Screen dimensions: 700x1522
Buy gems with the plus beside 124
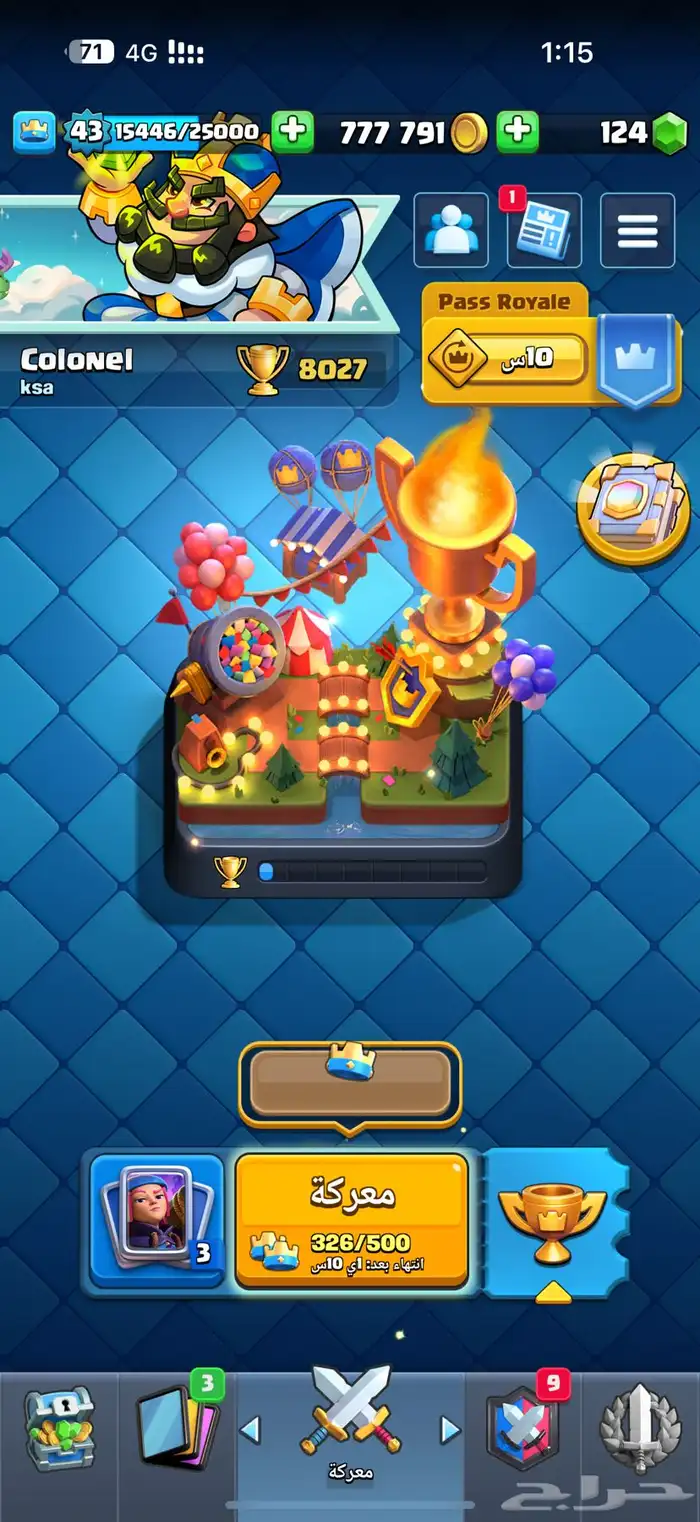click(x=518, y=131)
